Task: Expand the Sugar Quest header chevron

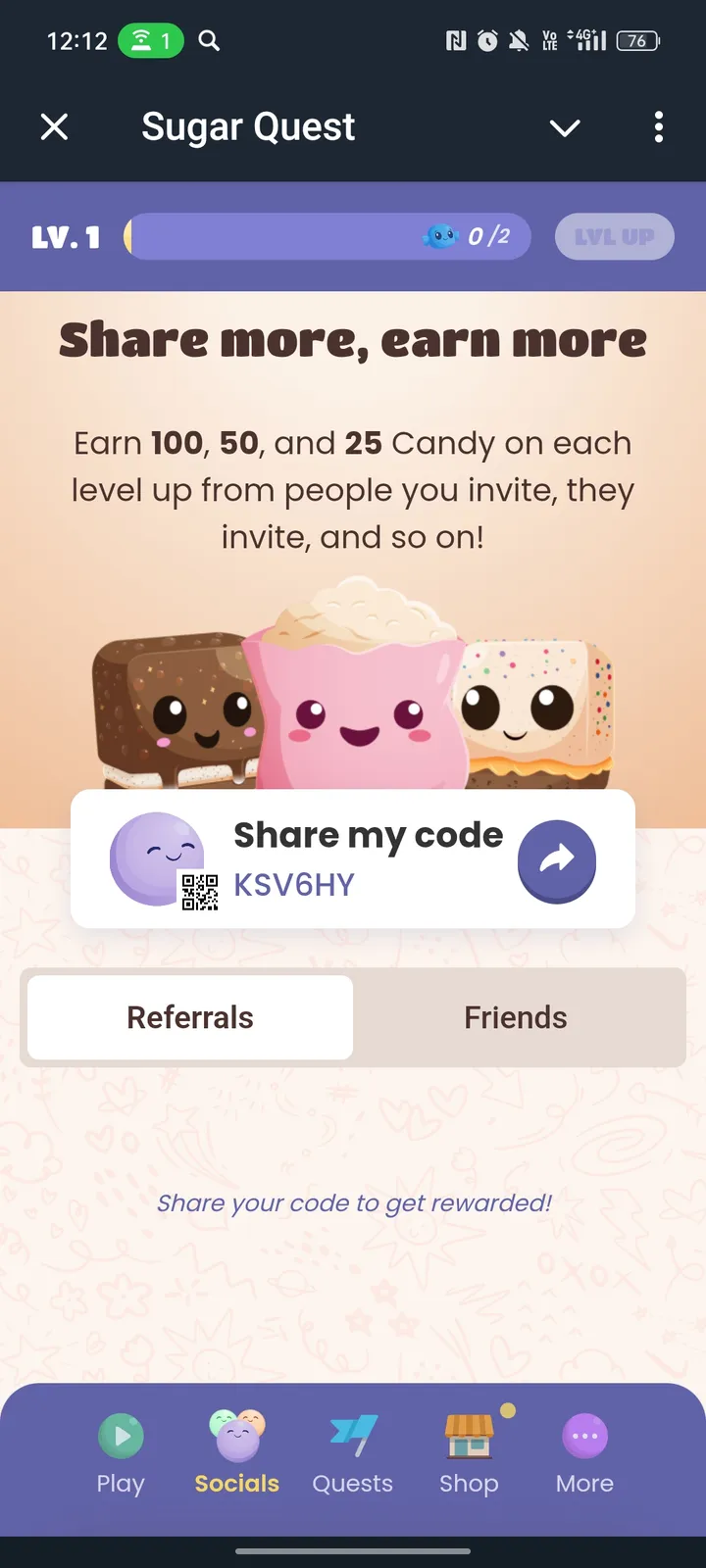Action: [x=564, y=127]
